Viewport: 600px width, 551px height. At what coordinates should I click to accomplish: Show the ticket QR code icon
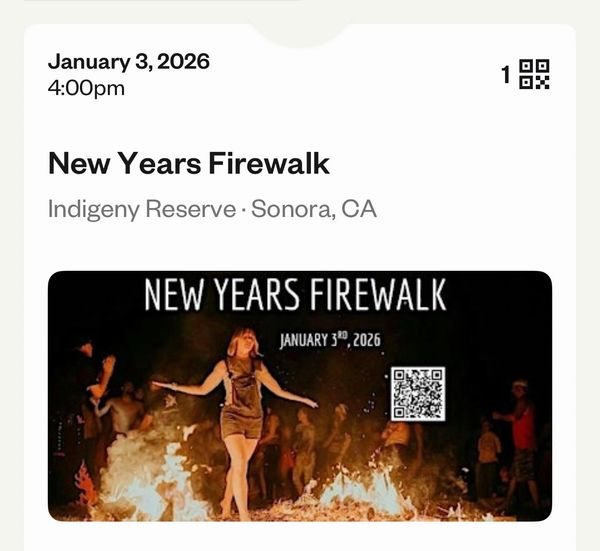534,75
